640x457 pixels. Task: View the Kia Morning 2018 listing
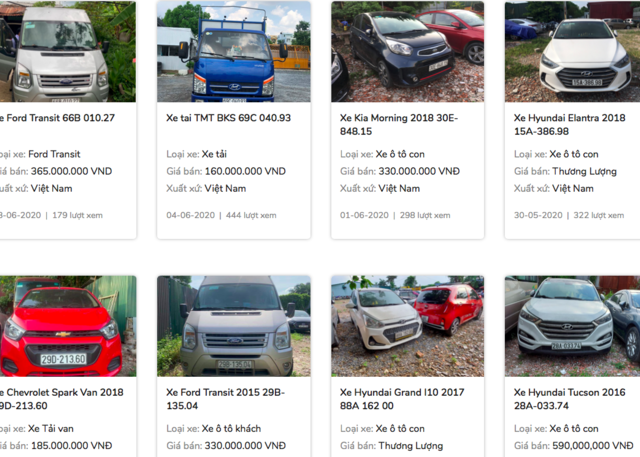400,124
